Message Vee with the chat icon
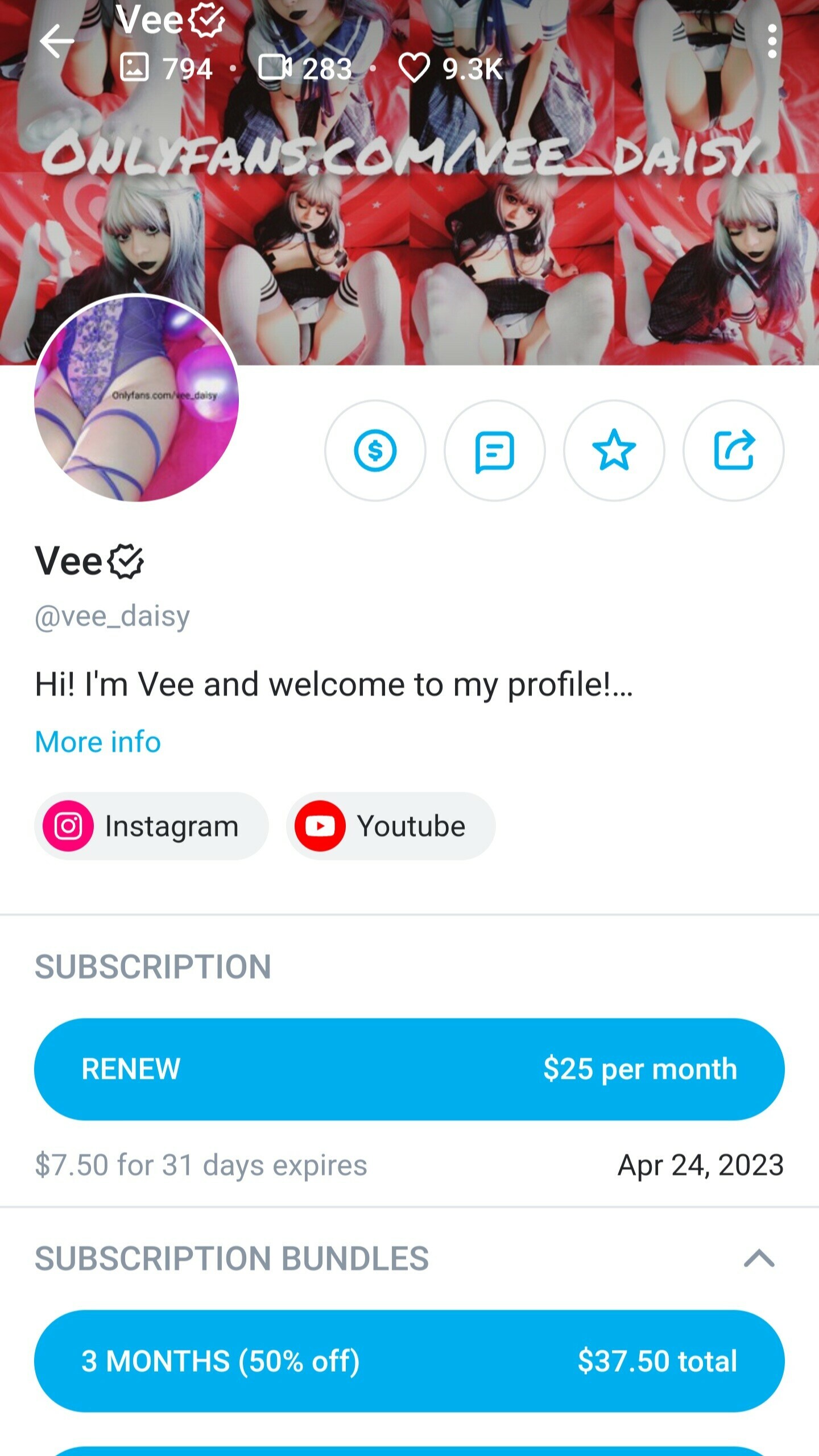Screen dimensions: 819x1456 coord(494,450)
